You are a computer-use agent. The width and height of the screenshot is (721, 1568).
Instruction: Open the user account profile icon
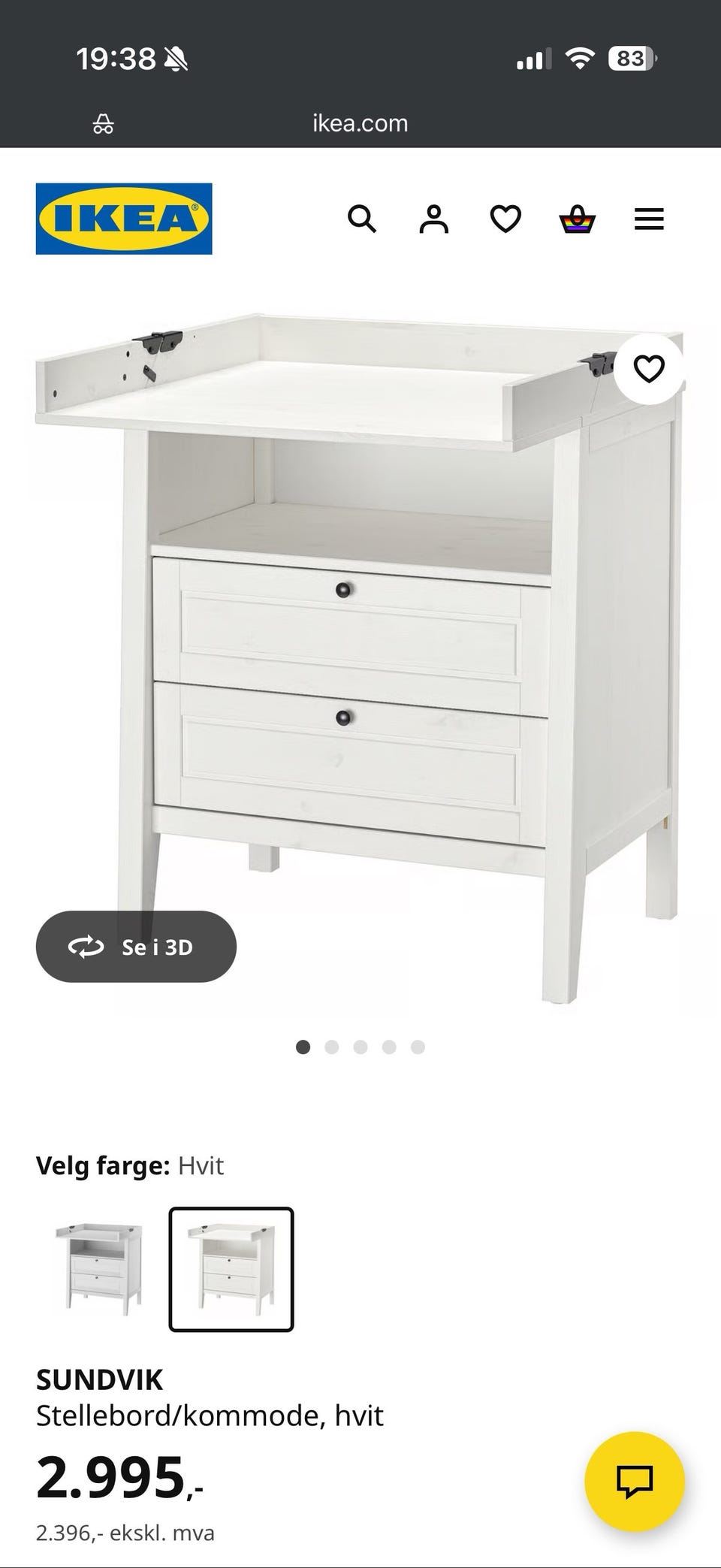point(433,219)
